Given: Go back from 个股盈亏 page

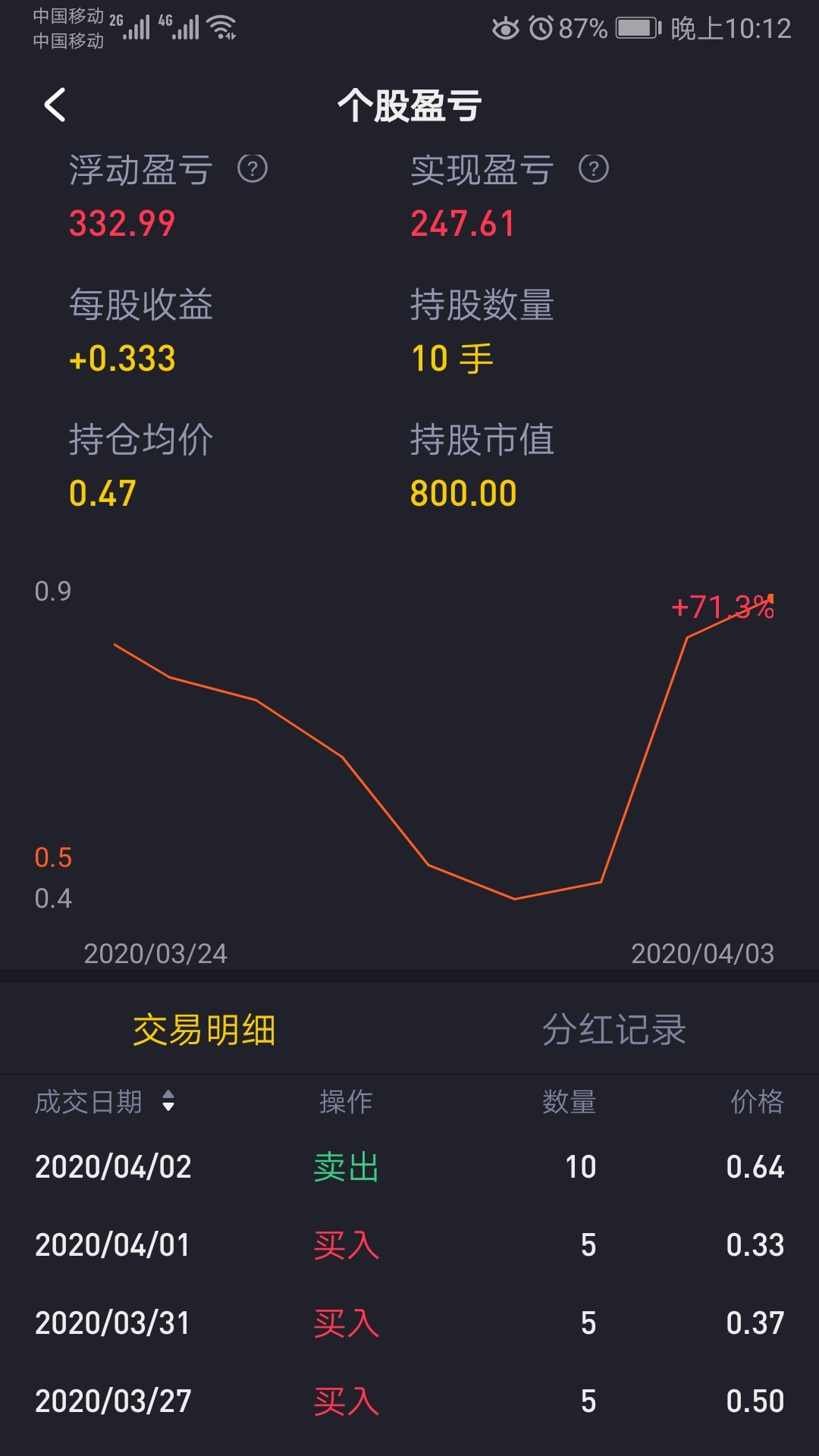Looking at the screenshot, I should pyautogui.click(x=55, y=105).
